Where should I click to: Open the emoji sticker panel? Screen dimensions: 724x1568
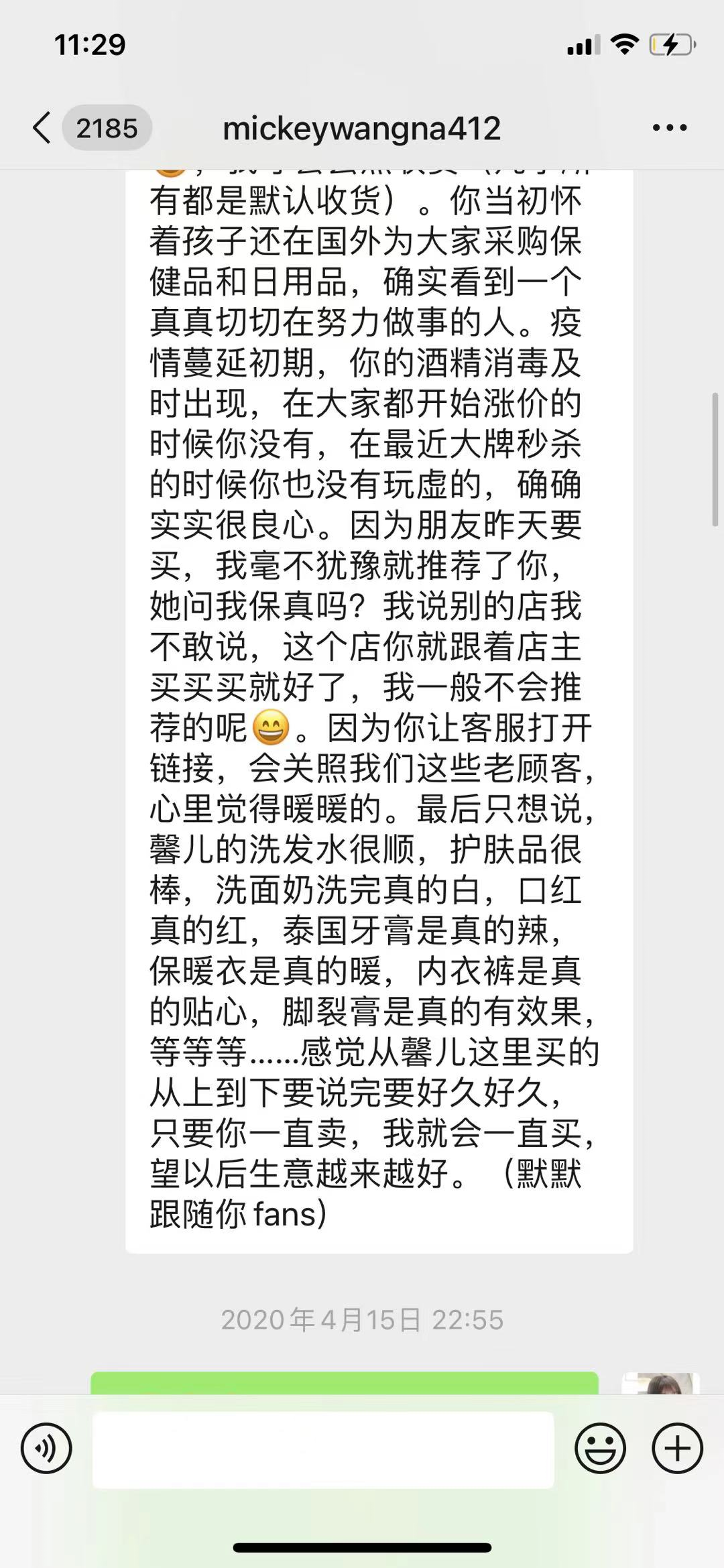click(600, 1448)
